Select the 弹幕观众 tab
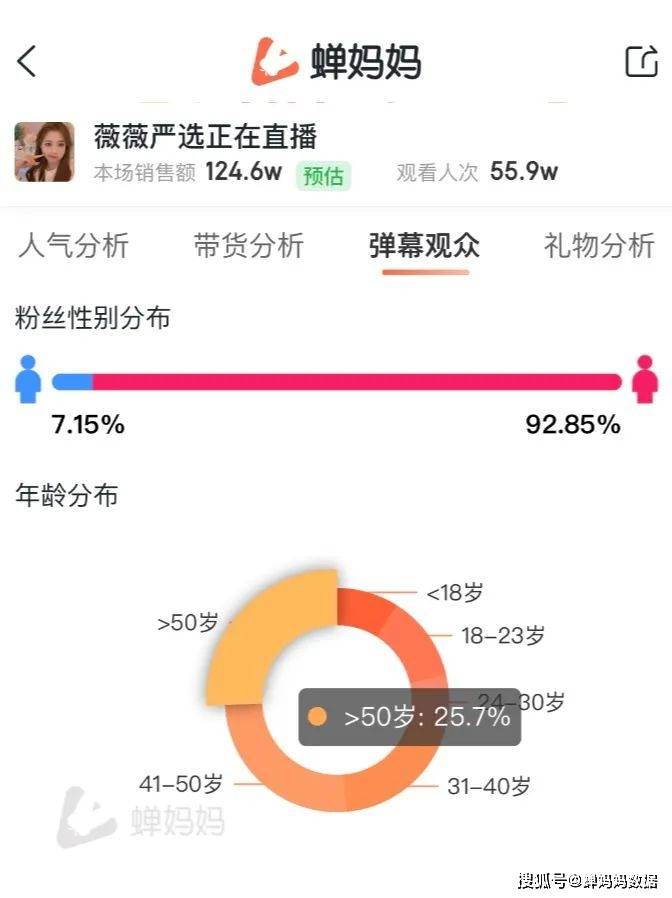 tap(425, 245)
